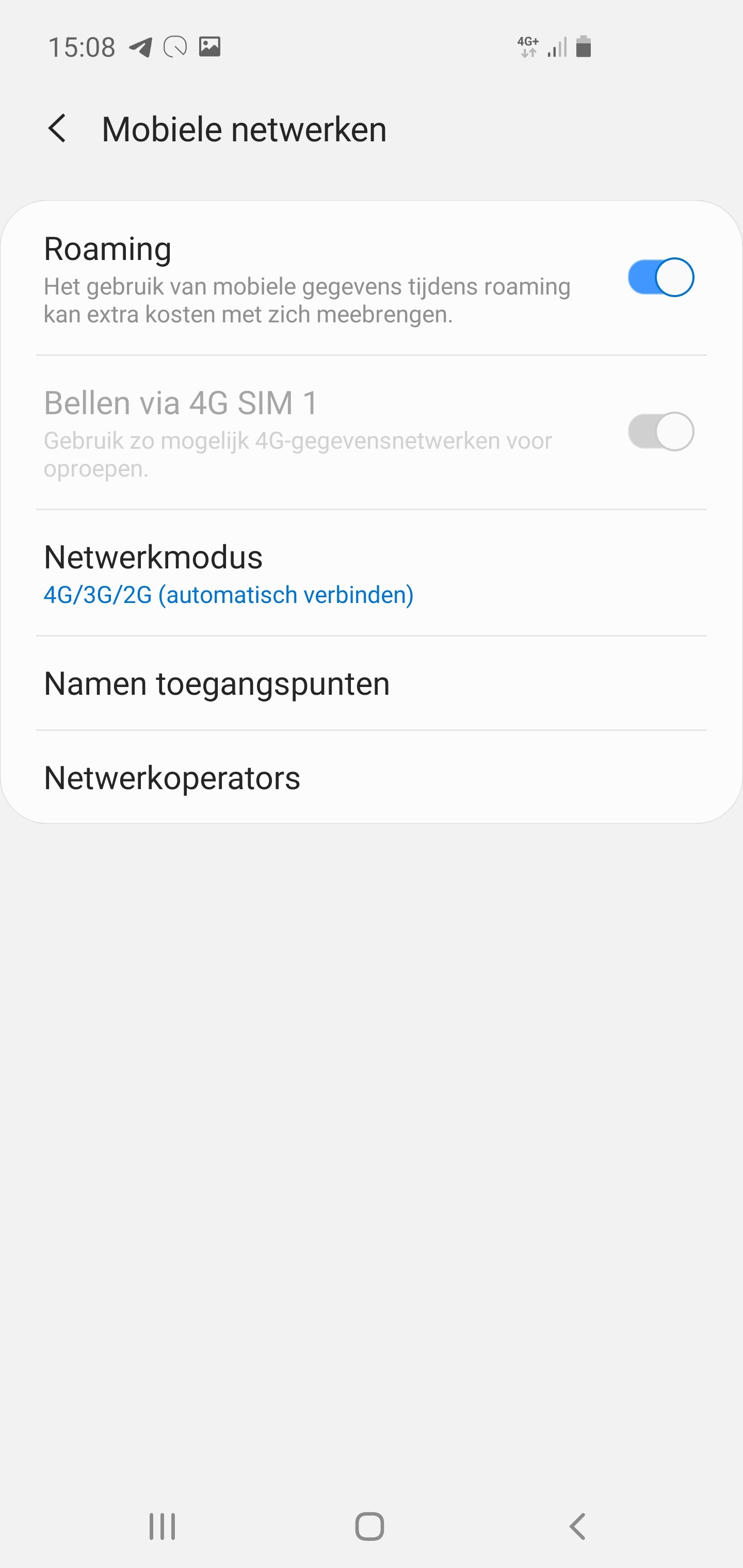The height and width of the screenshot is (1568, 743).
Task: Open recent apps from navigation bar
Action: pyautogui.click(x=162, y=1527)
